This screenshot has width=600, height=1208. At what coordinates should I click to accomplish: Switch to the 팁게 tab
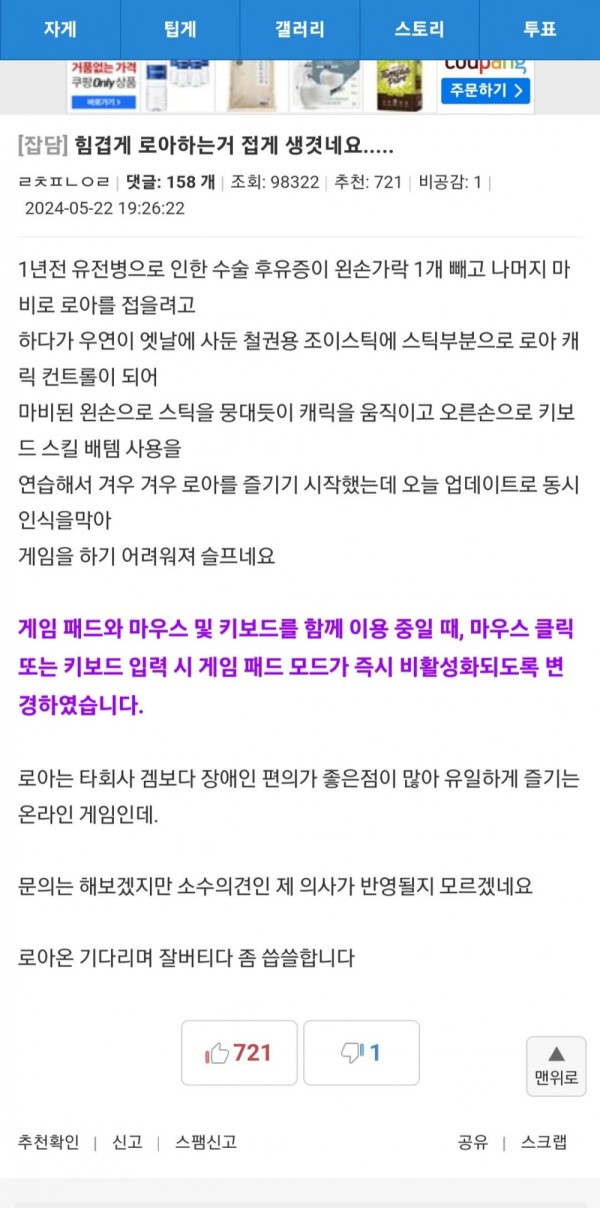click(x=180, y=29)
